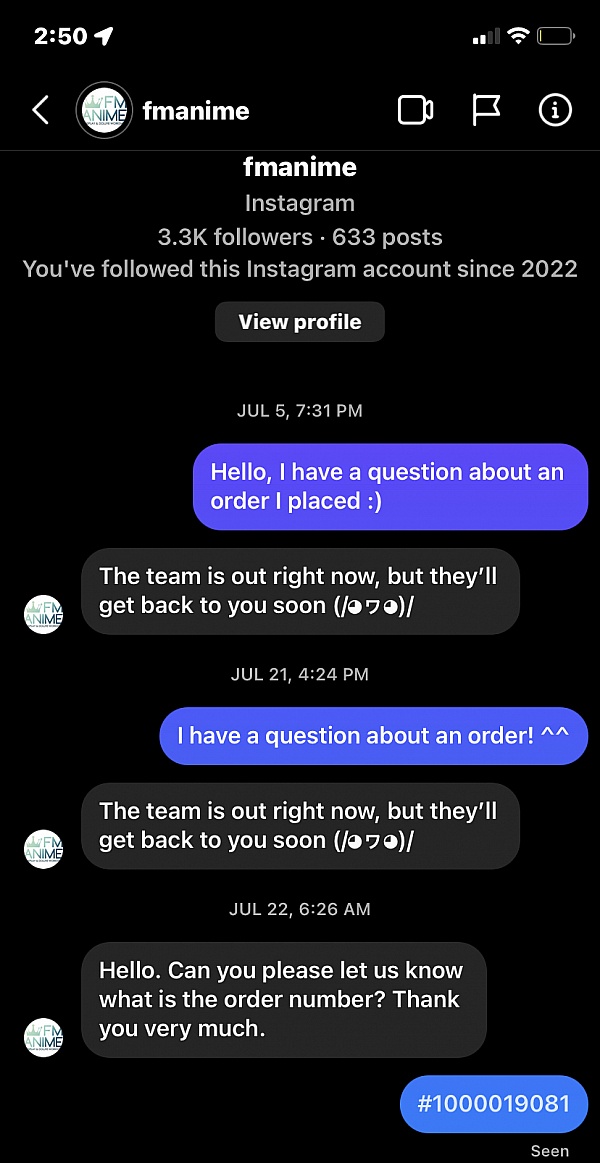The image size is (600, 1163).
Task: Flag this fmanime conversation
Action: [486, 110]
